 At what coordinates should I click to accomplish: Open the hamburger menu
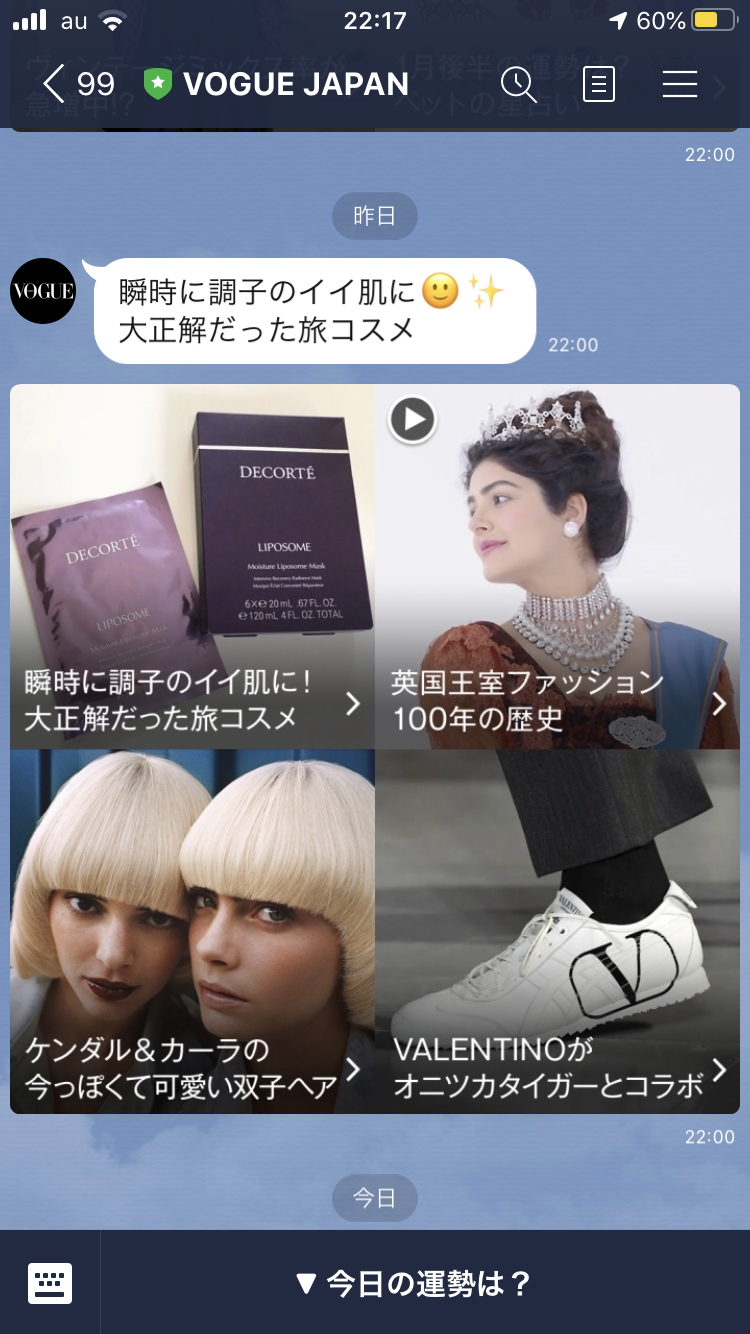[680, 84]
